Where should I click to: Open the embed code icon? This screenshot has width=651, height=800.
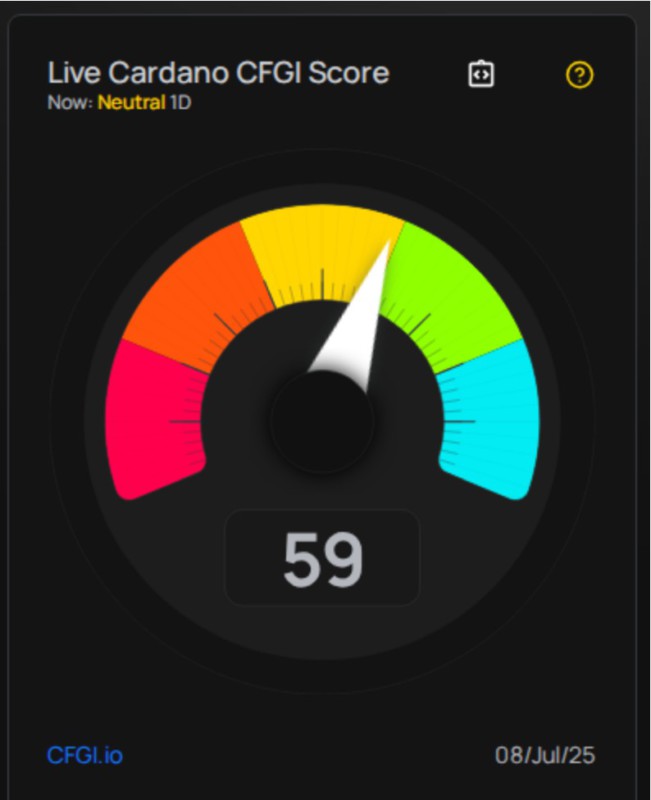click(481, 74)
